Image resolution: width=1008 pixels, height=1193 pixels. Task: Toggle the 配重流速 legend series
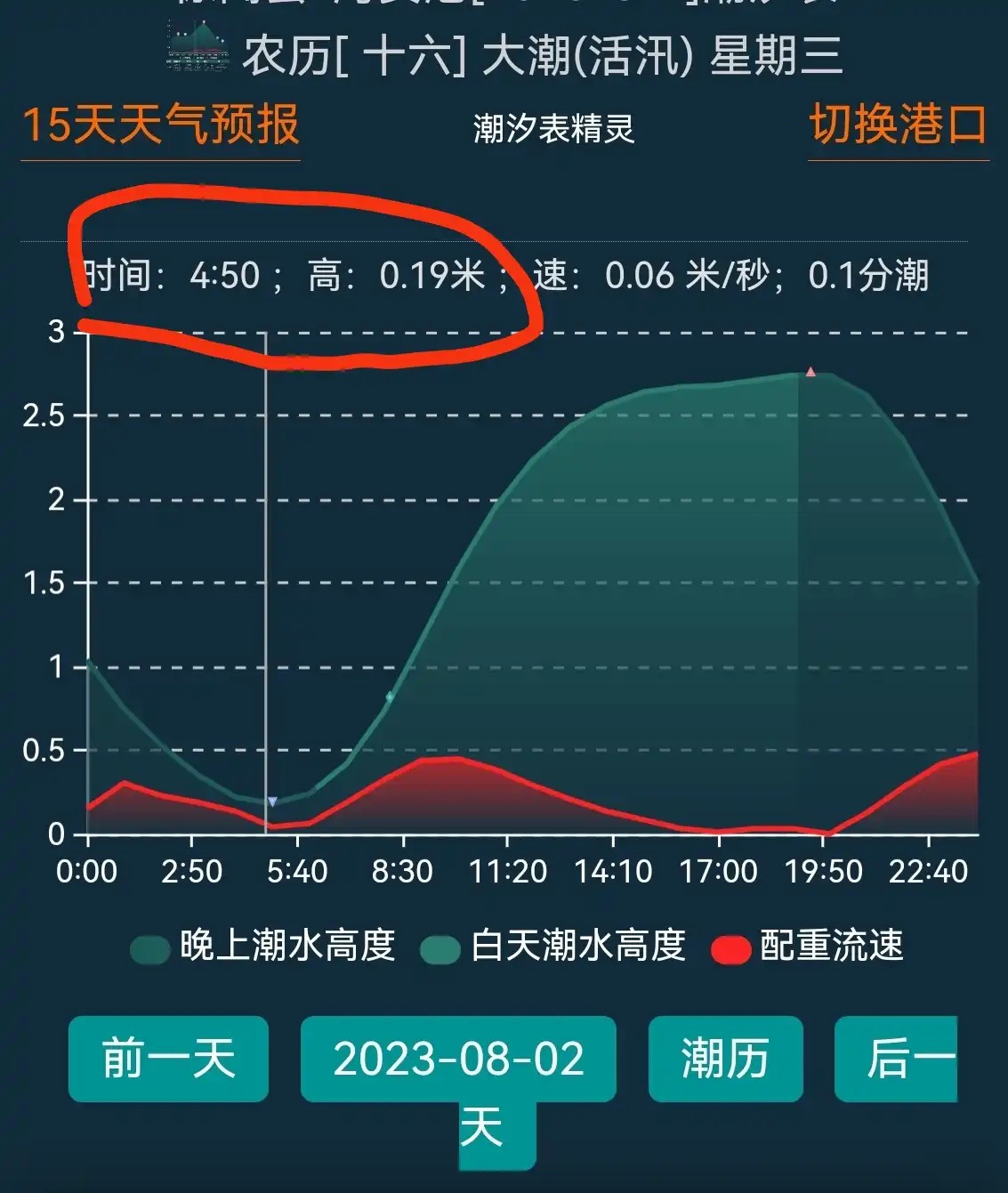coord(808,946)
